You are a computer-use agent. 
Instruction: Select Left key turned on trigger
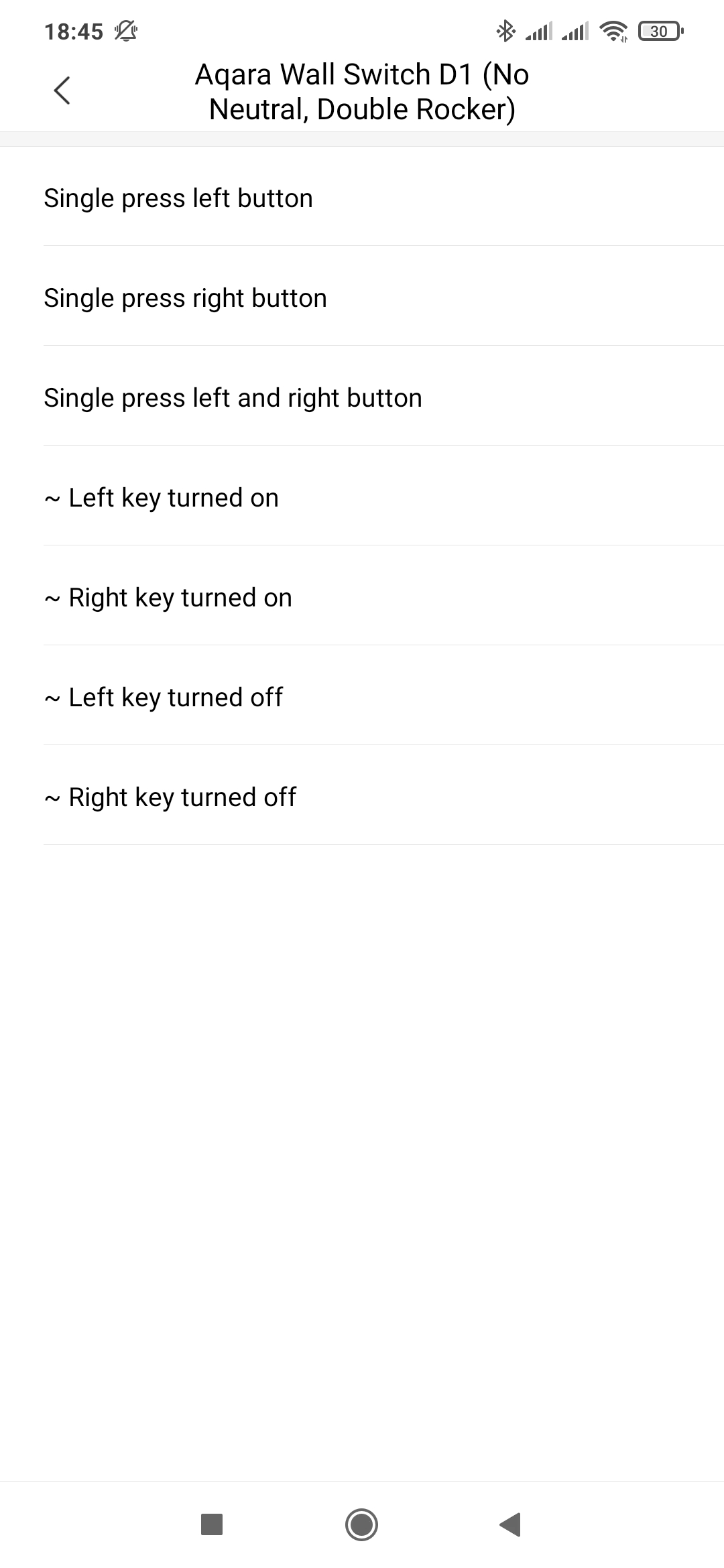pos(362,497)
